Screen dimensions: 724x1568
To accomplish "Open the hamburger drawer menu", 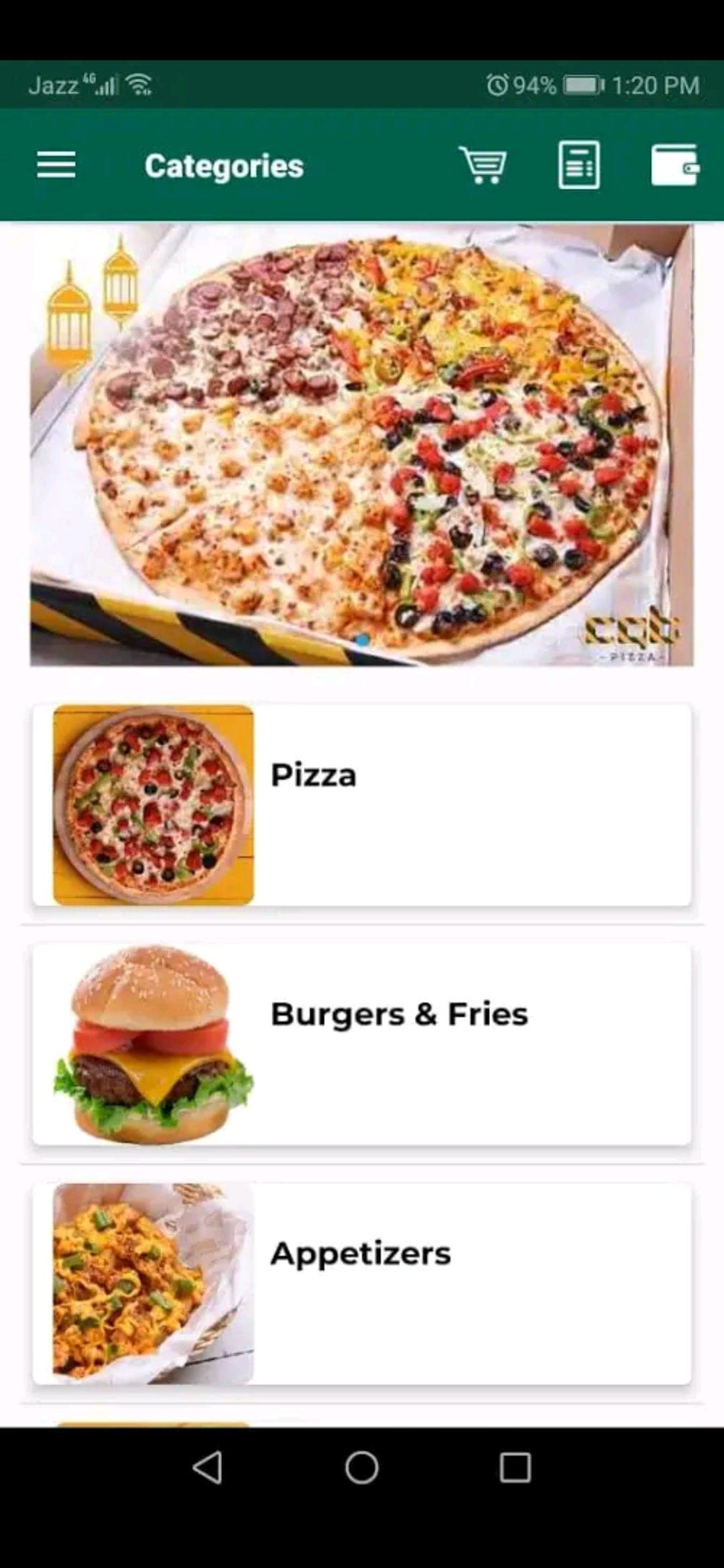I will pyautogui.click(x=56, y=165).
